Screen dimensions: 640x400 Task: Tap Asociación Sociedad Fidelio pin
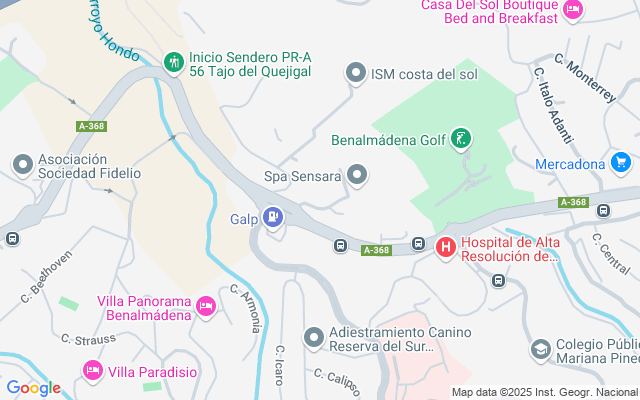pos(22,163)
